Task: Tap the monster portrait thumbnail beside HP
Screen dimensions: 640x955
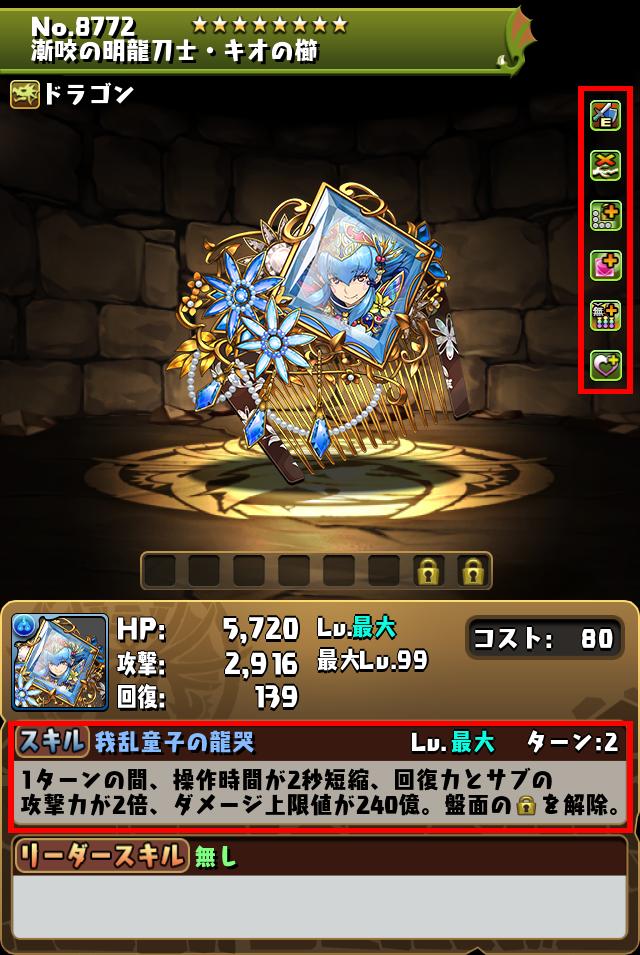Action: point(59,661)
